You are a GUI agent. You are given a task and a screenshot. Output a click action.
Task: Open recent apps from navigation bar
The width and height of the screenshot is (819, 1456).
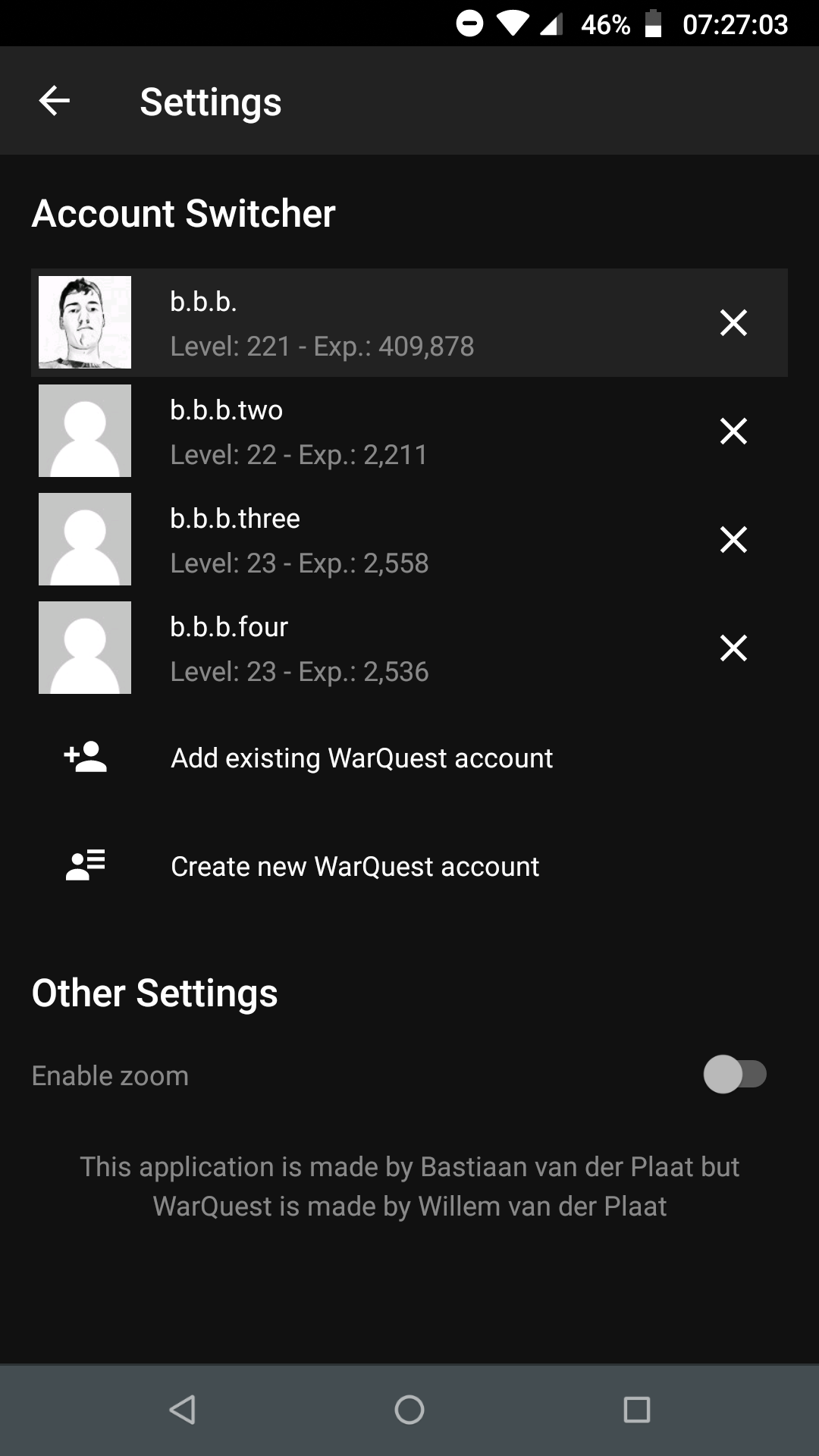(x=637, y=1410)
